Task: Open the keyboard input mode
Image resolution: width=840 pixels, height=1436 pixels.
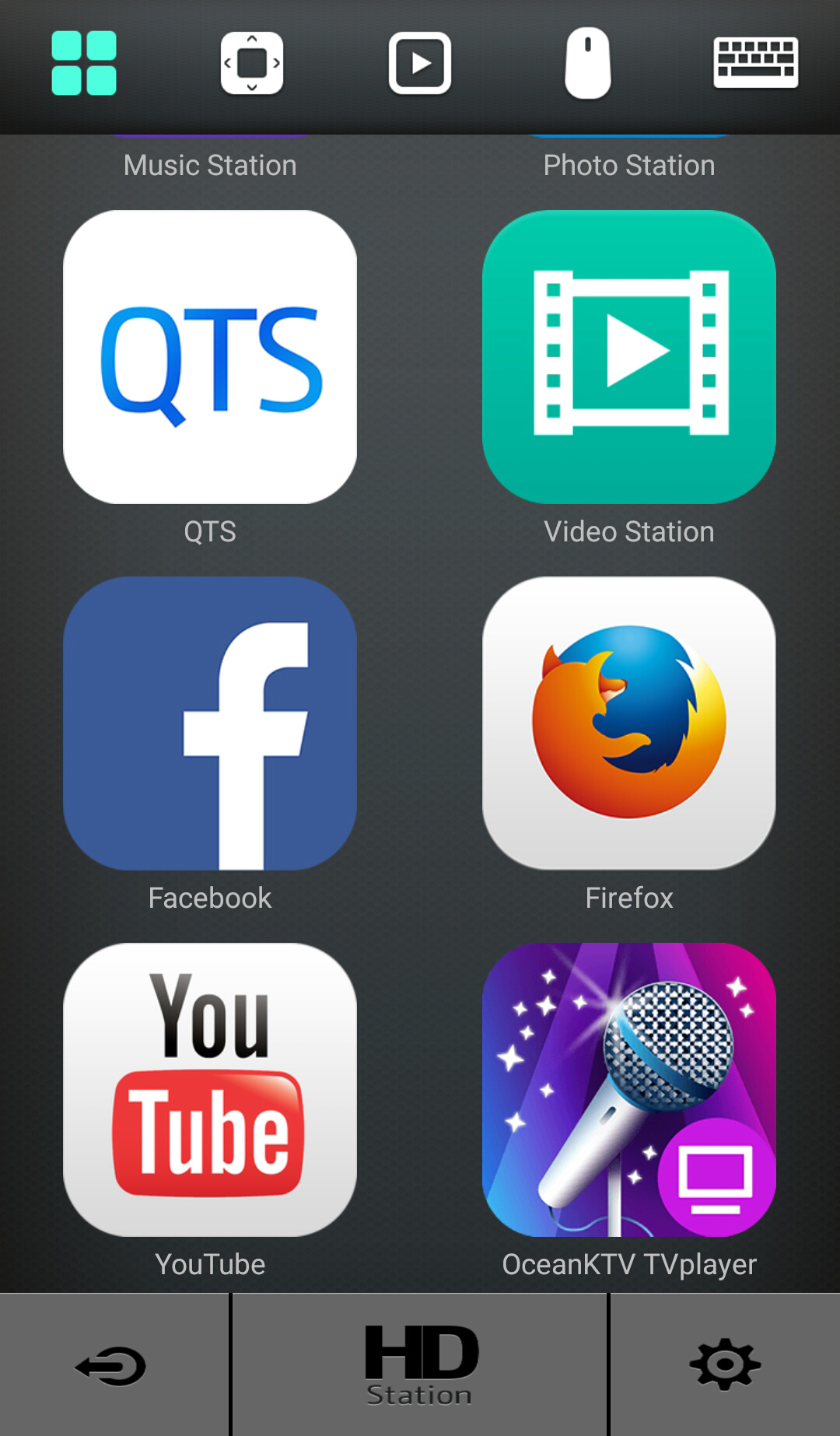Action: 756,63
